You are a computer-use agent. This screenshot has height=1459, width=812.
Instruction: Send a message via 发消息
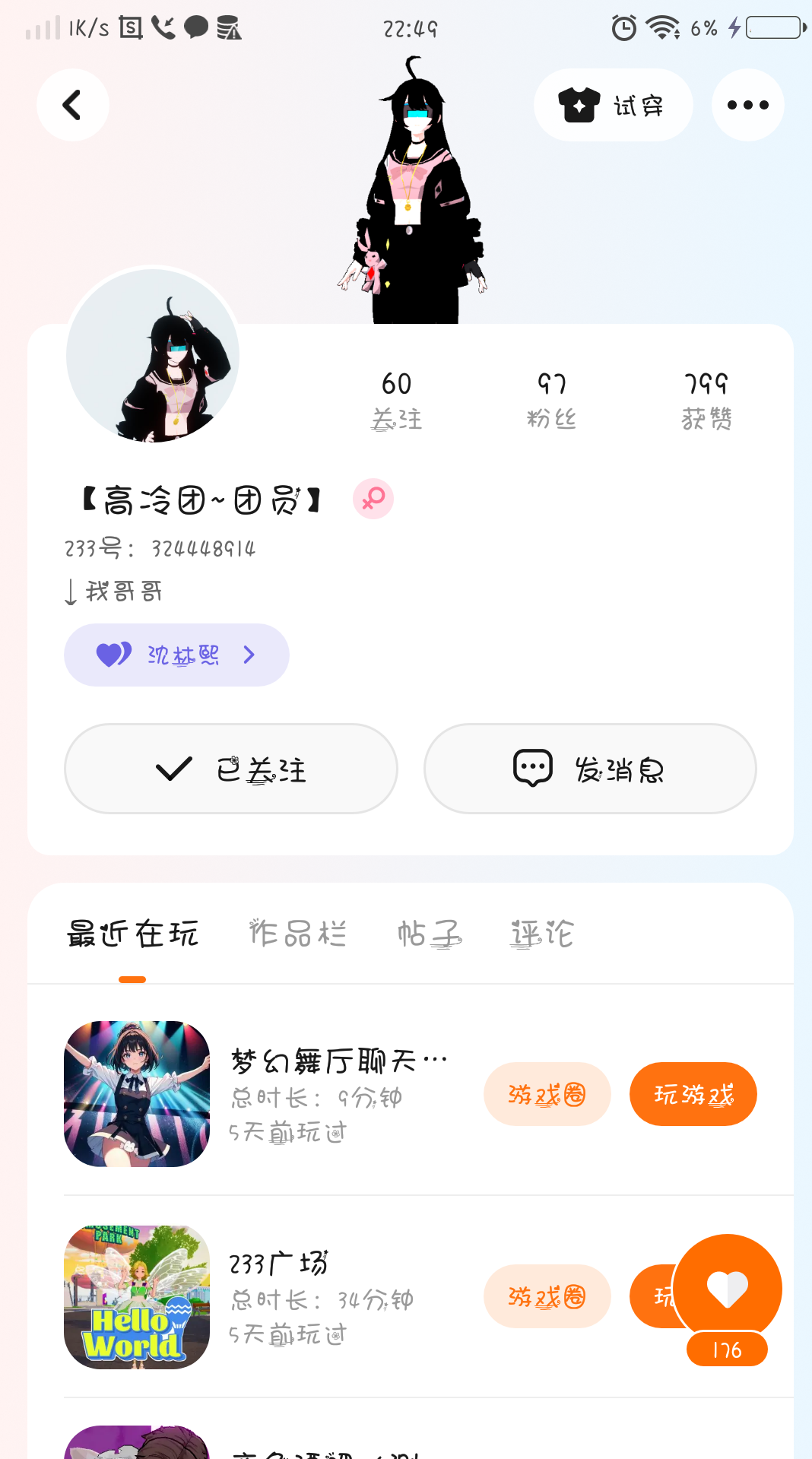pyautogui.click(x=590, y=769)
